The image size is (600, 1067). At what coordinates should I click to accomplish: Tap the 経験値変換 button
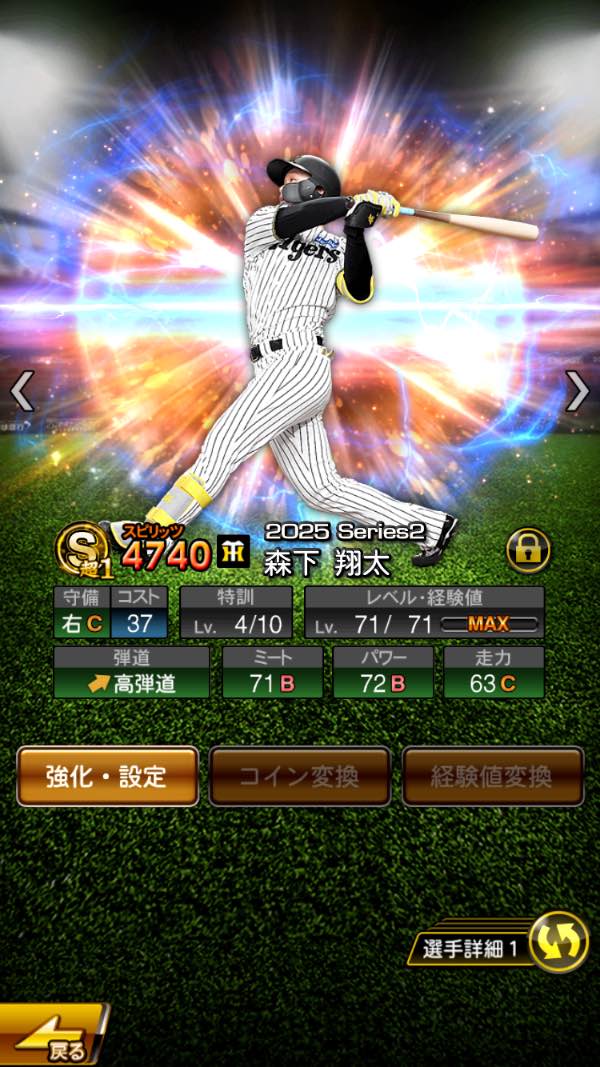(492, 776)
